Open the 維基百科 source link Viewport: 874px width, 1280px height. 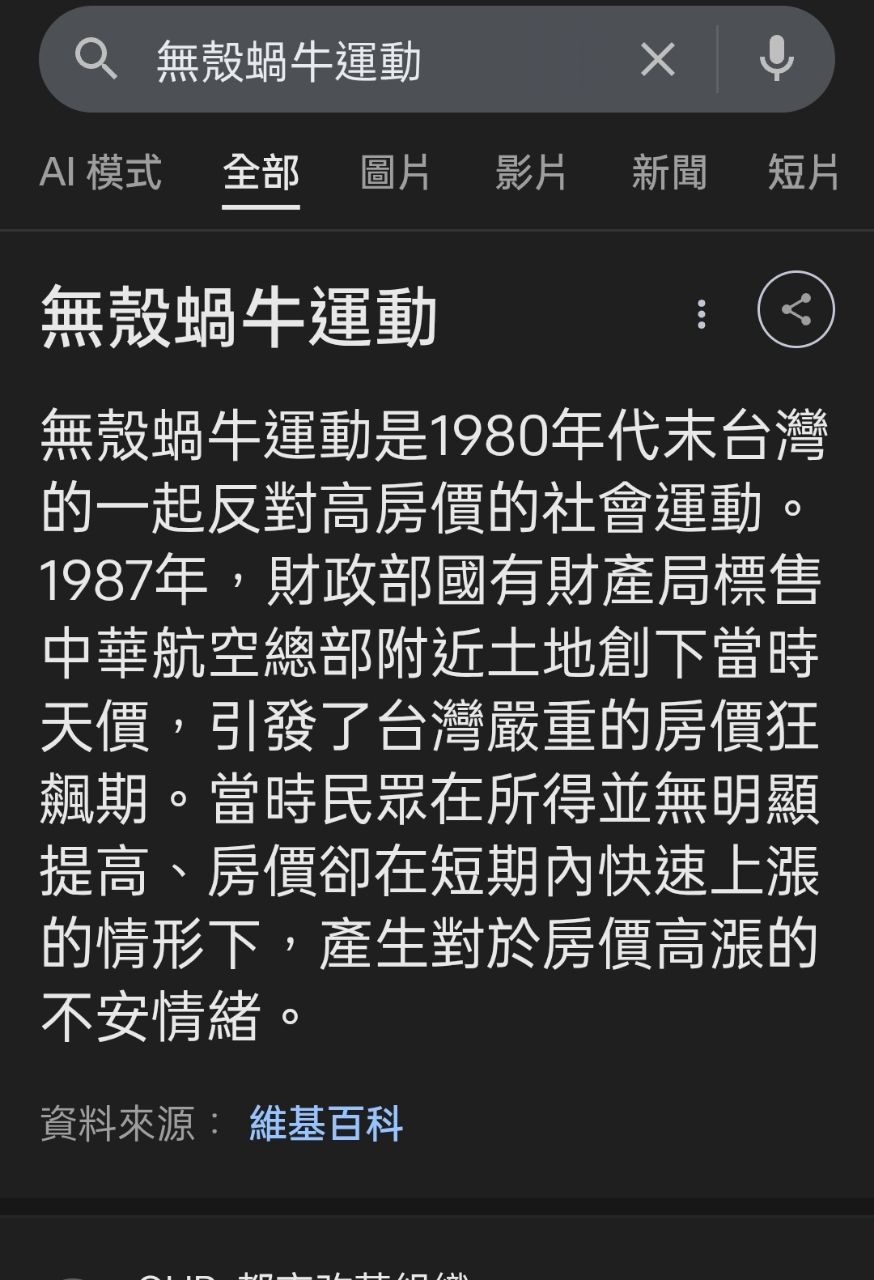tap(326, 1124)
